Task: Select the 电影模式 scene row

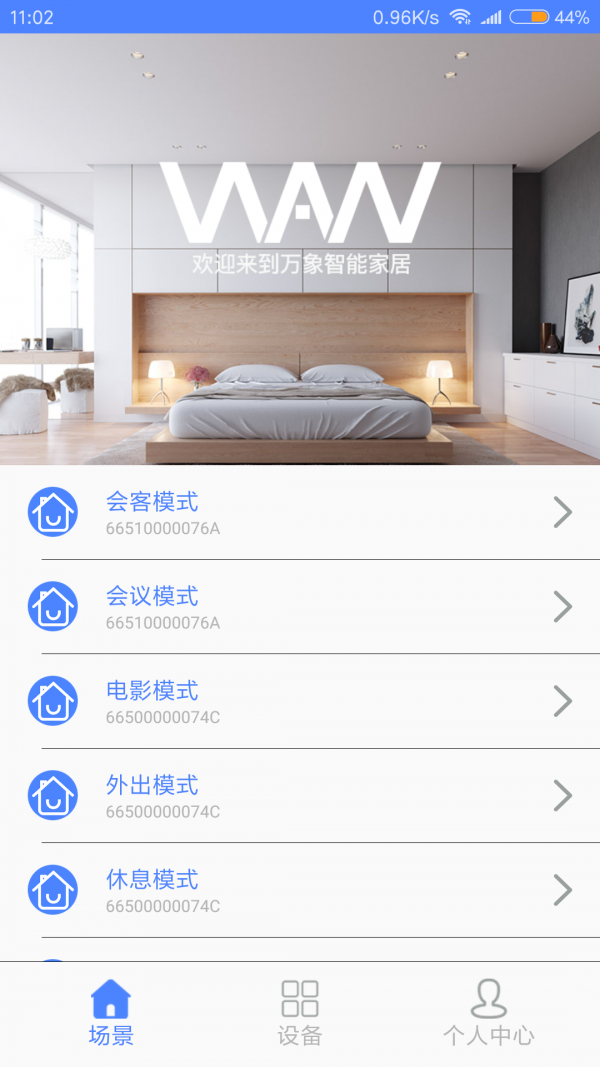Action: [x=300, y=701]
